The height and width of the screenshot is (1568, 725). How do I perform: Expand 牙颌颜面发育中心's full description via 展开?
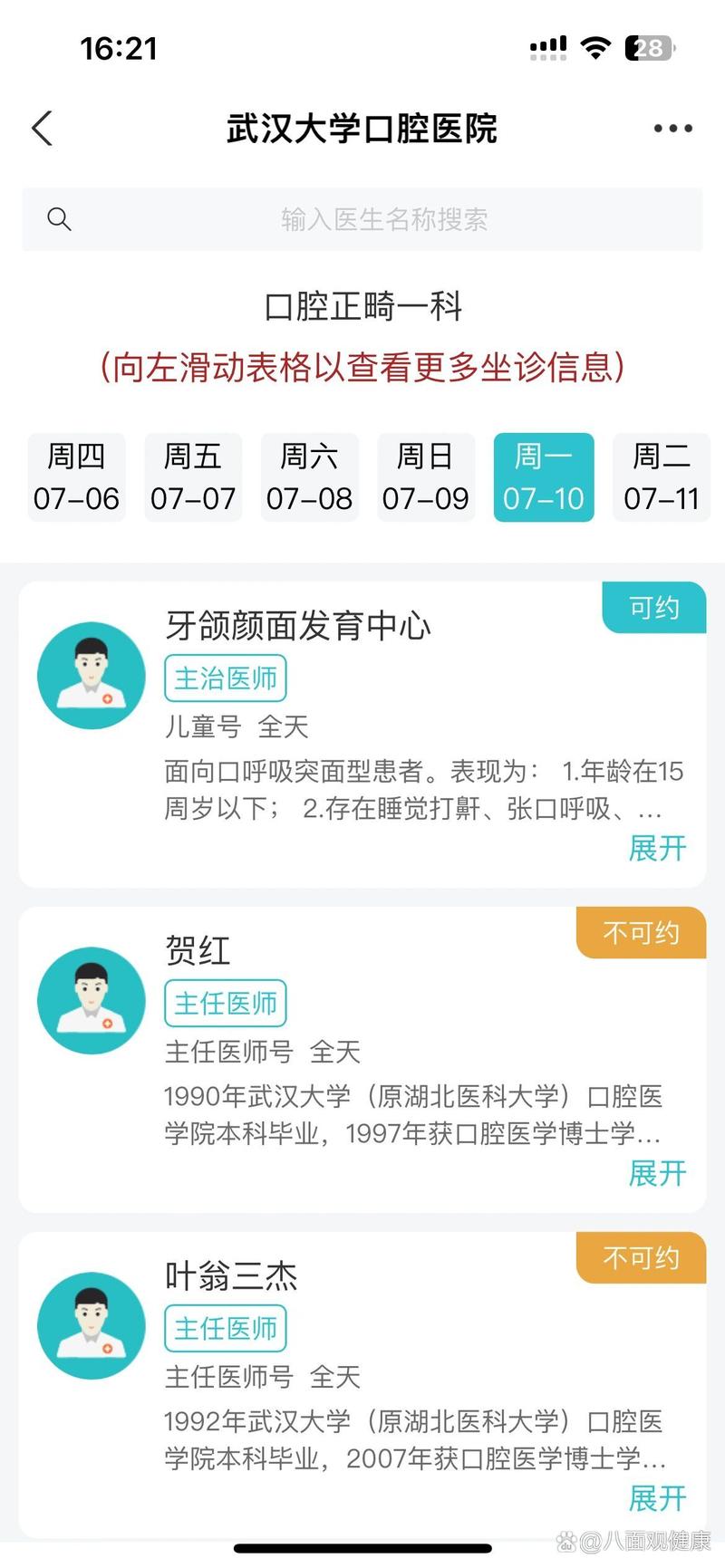(657, 848)
